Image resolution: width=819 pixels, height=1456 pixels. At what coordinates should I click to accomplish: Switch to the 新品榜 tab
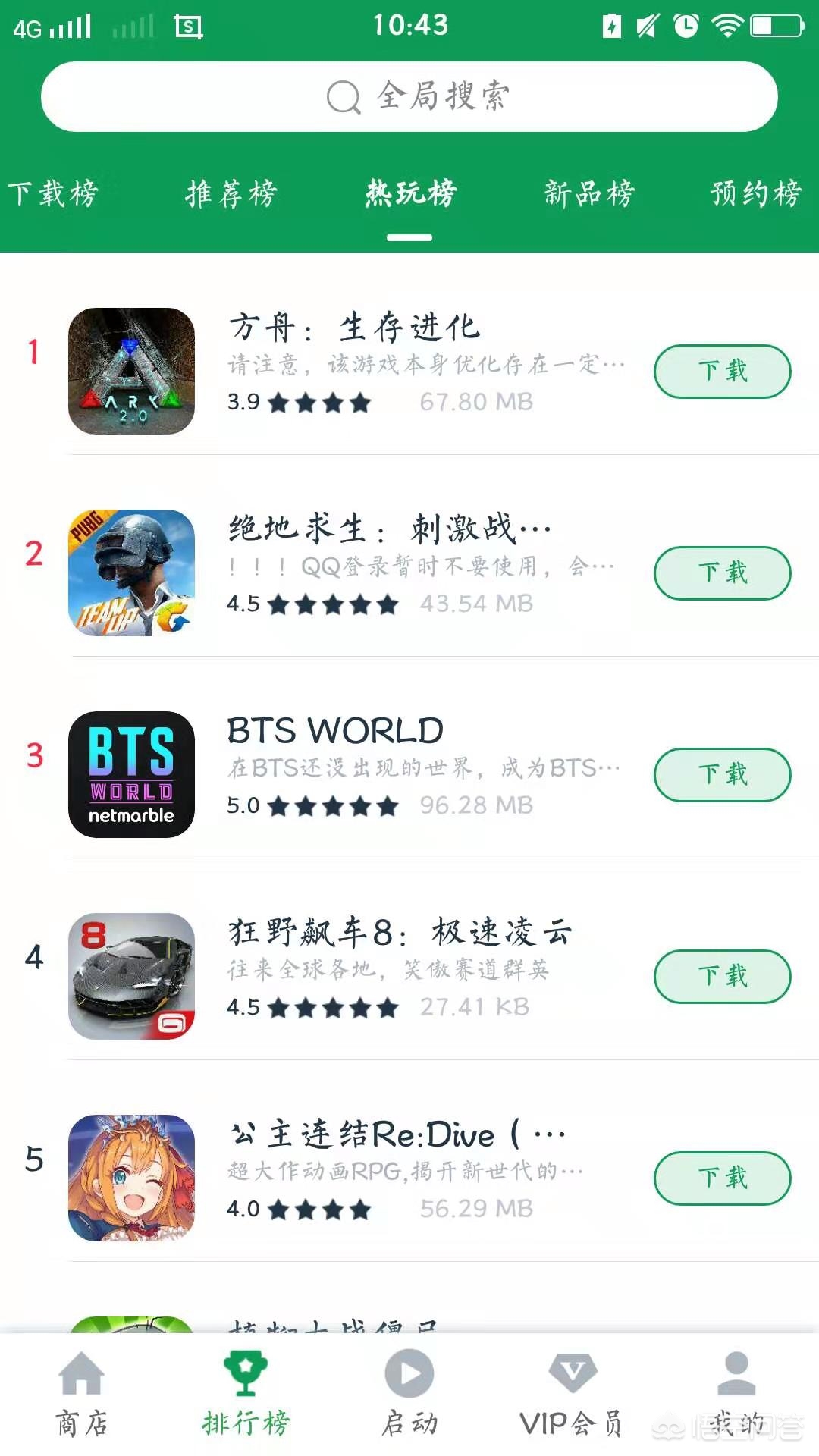coord(589,194)
